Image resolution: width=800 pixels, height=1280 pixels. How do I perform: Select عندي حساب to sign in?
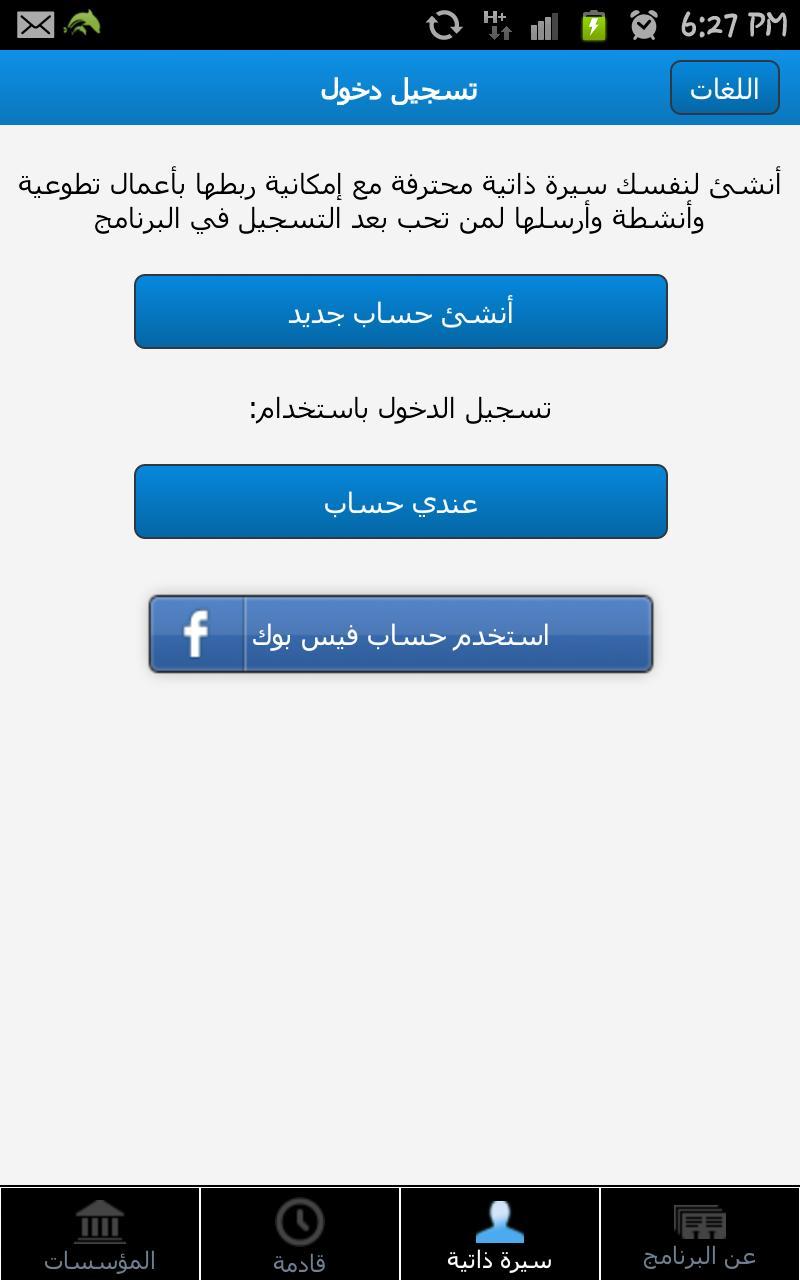click(400, 502)
